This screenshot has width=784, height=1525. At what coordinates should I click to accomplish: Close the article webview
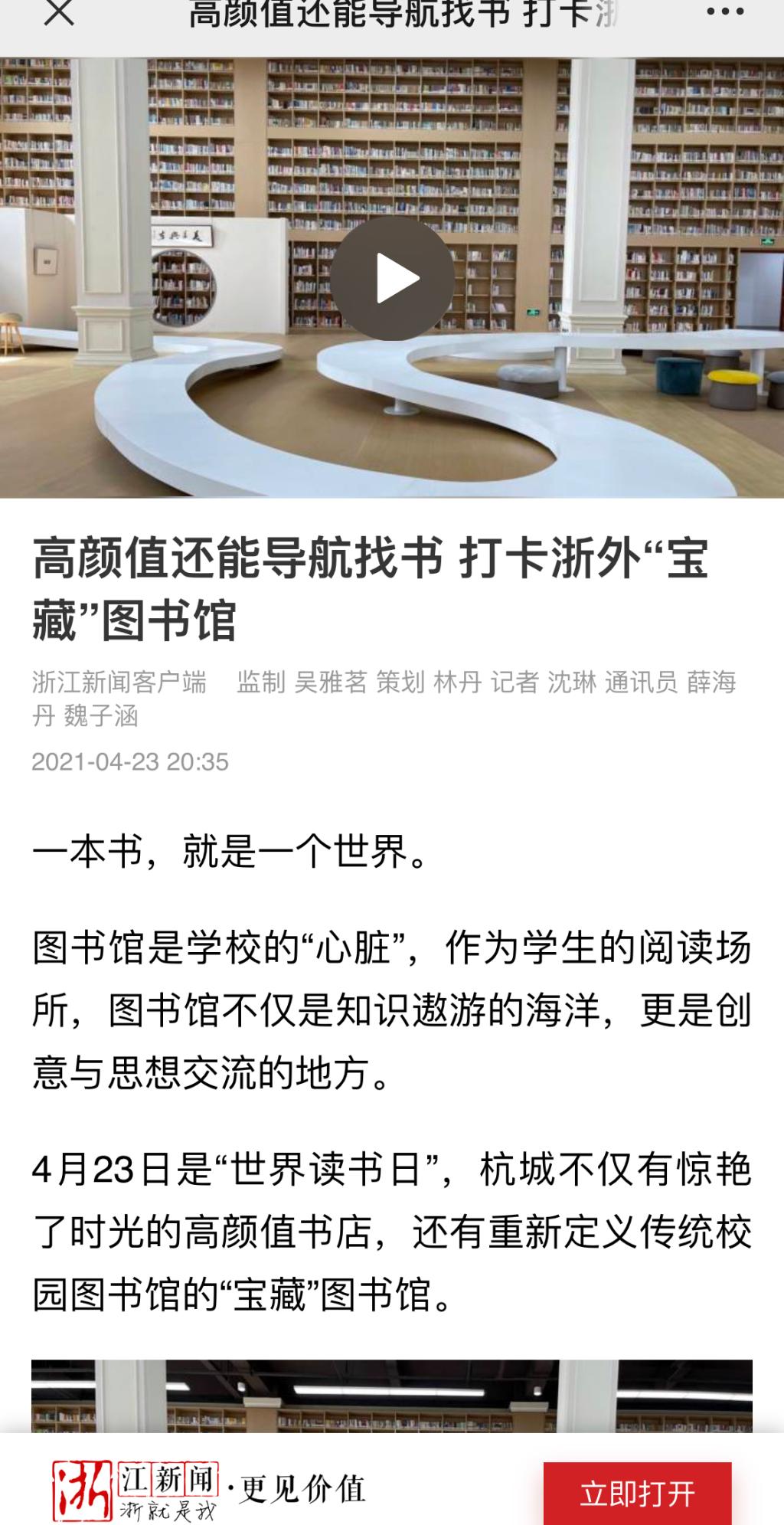59,13
